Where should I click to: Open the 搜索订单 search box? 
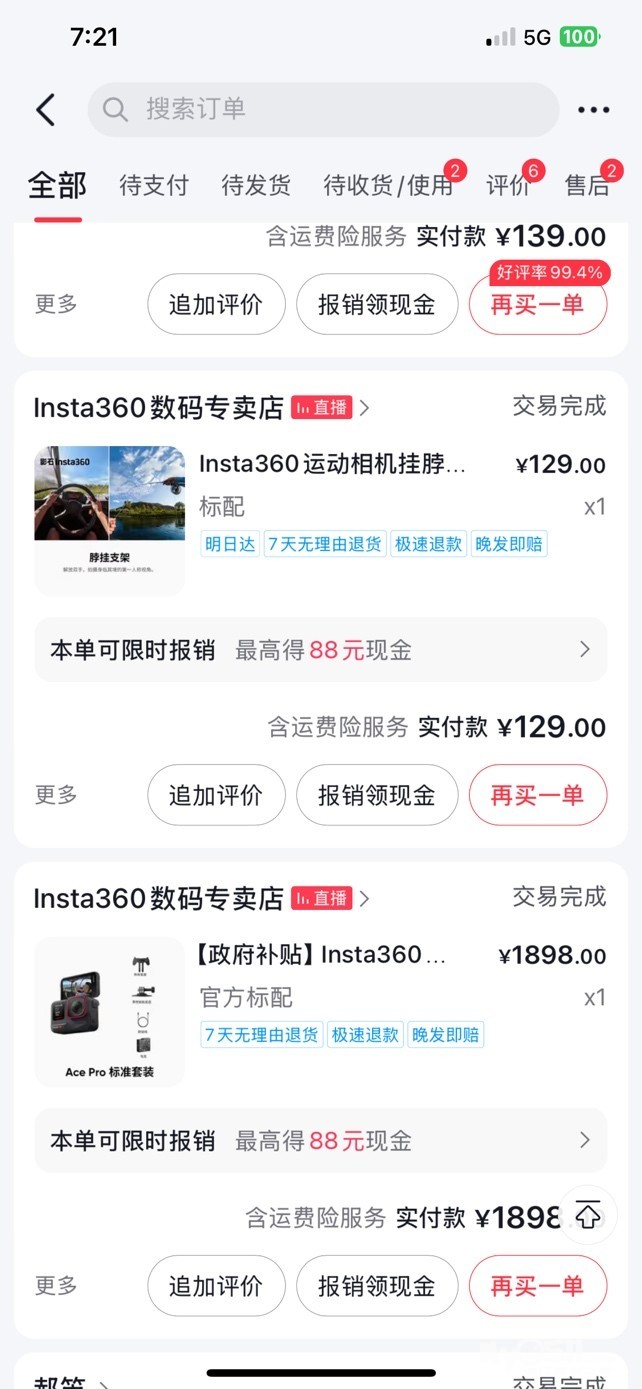[322, 110]
